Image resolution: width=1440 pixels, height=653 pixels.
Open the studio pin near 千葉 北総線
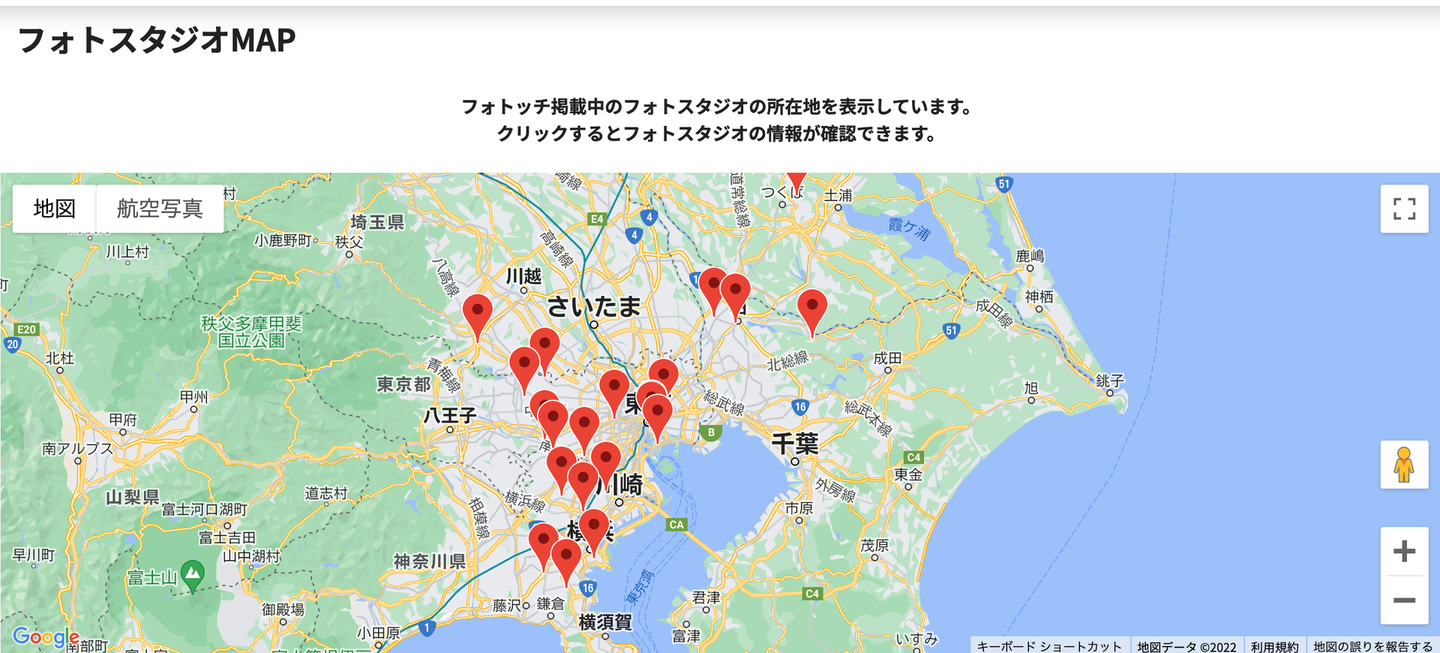click(x=812, y=307)
